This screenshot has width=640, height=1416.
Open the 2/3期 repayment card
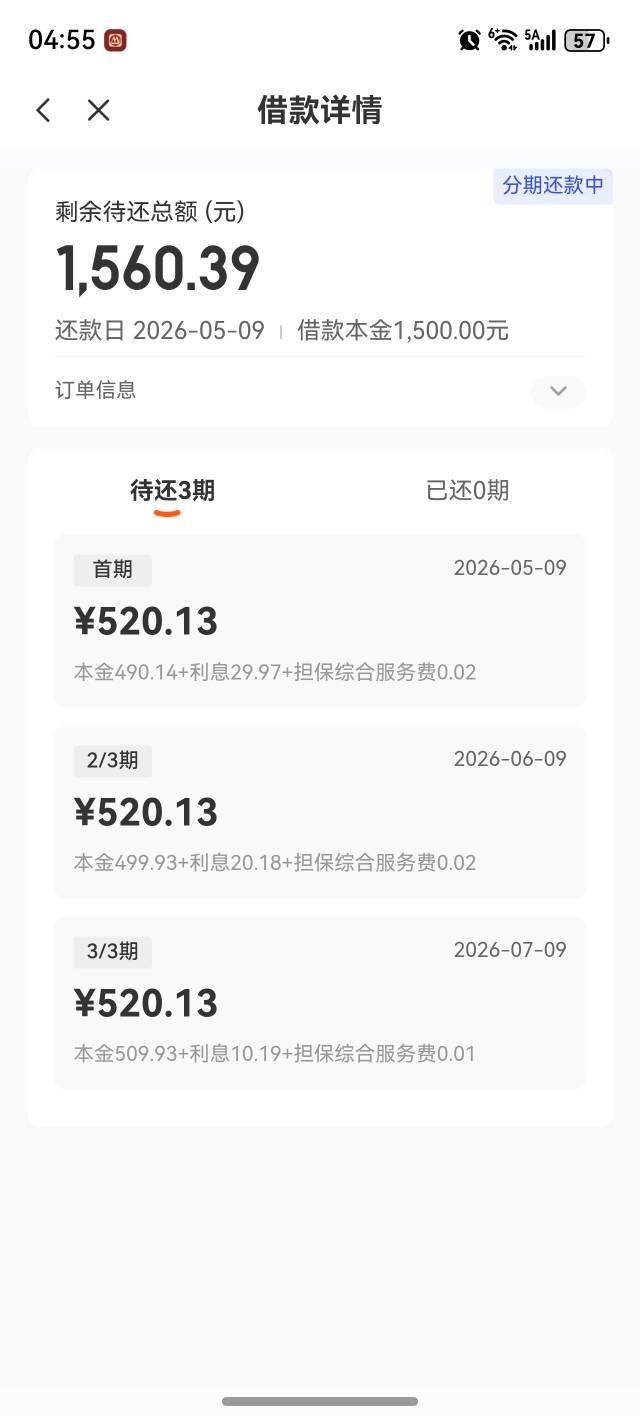(x=320, y=811)
